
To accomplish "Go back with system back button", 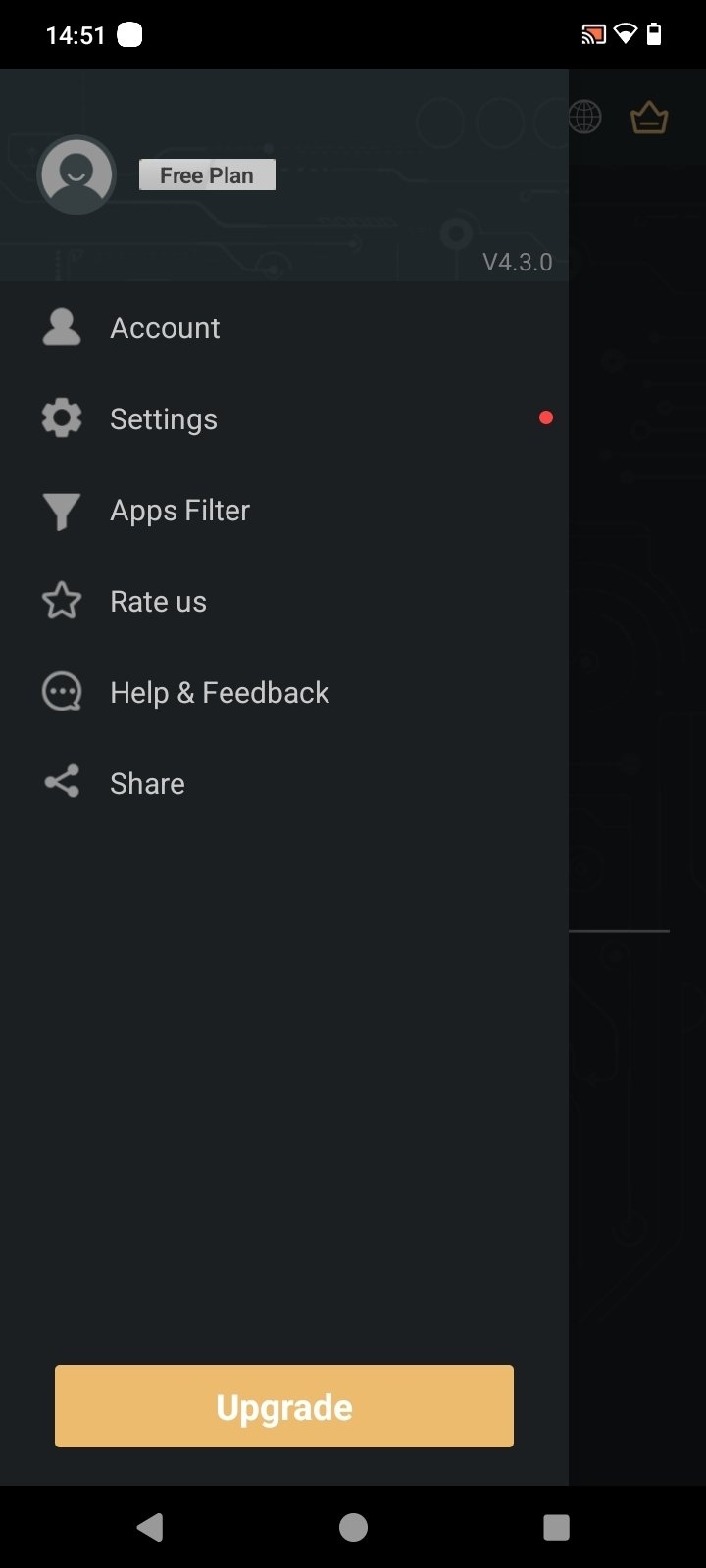I will tap(150, 1527).
